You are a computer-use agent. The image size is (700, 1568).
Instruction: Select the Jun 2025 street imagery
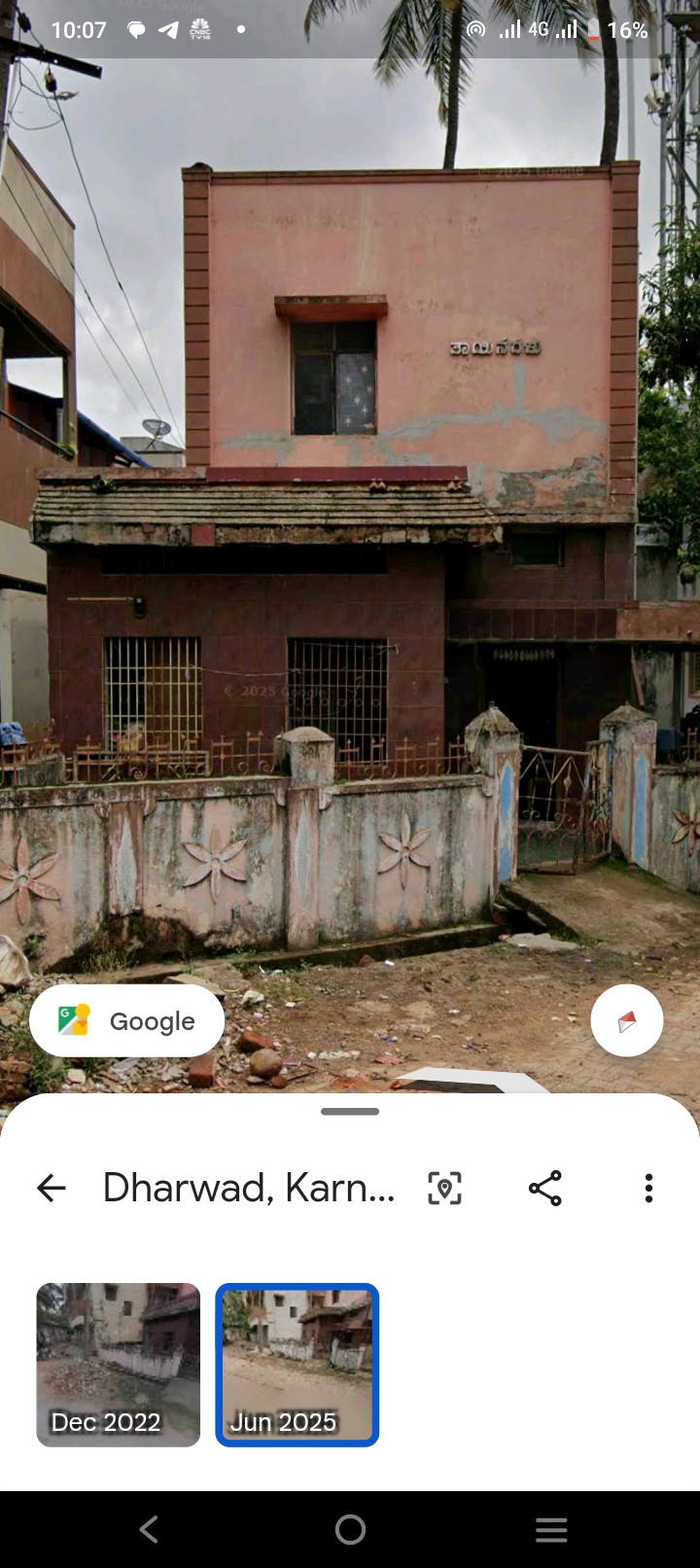tap(297, 1364)
